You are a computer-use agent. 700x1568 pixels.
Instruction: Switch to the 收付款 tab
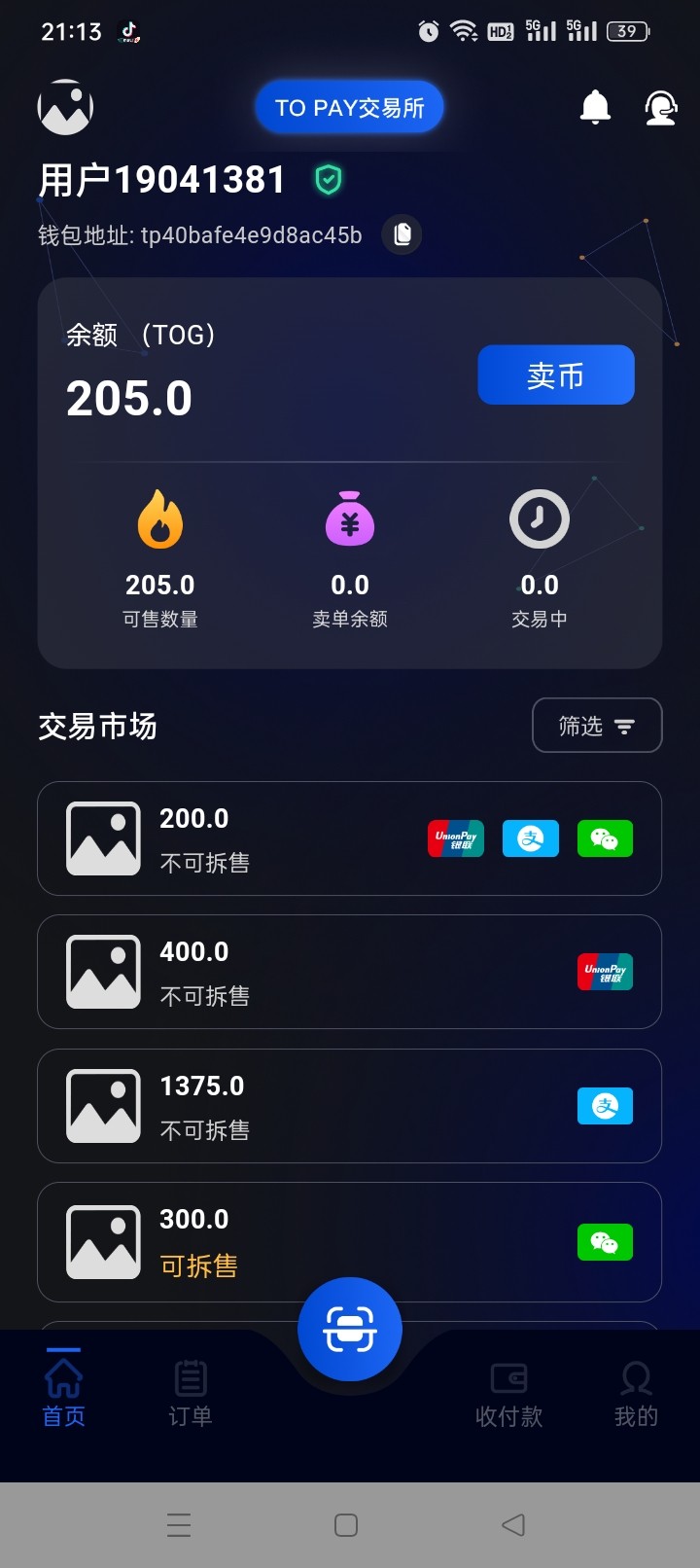508,1393
